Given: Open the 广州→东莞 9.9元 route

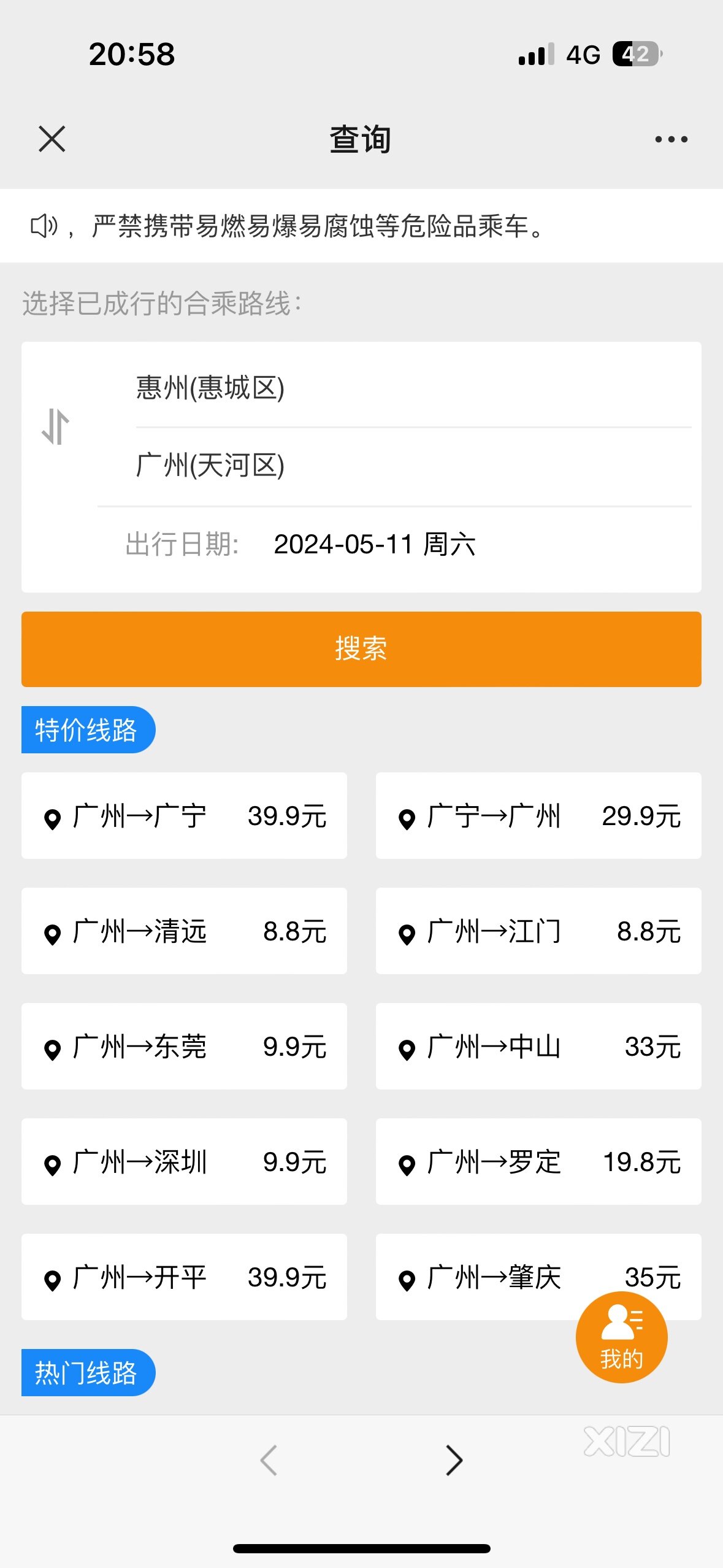Looking at the screenshot, I should 184,1047.
